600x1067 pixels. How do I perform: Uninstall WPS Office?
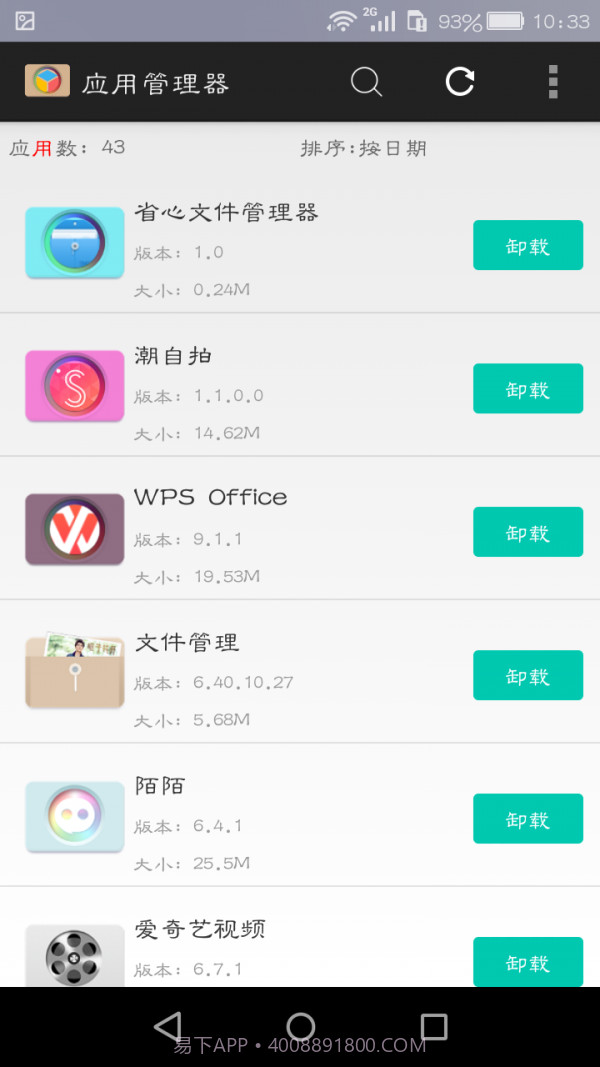click(527, 532)
